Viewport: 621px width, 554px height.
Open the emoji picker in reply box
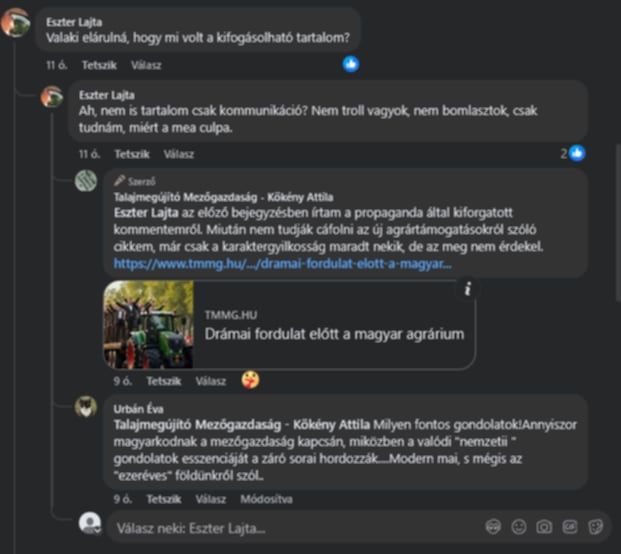518,526
